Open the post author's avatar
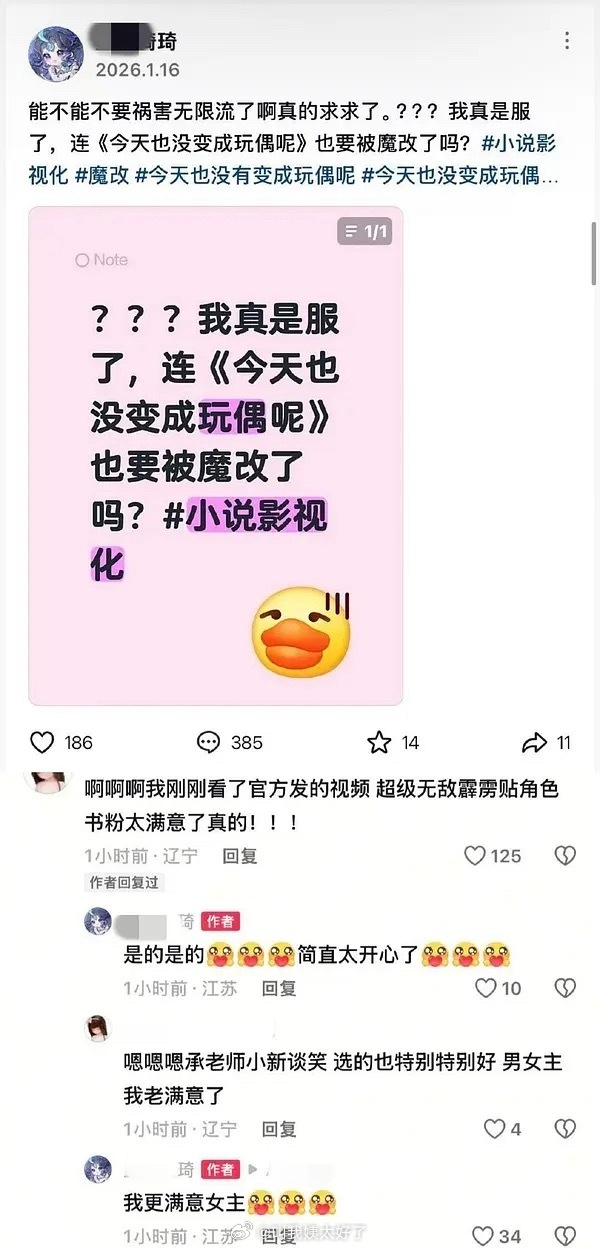The height and width of the screenshot is (1248, 600). [x=55, y=54]
